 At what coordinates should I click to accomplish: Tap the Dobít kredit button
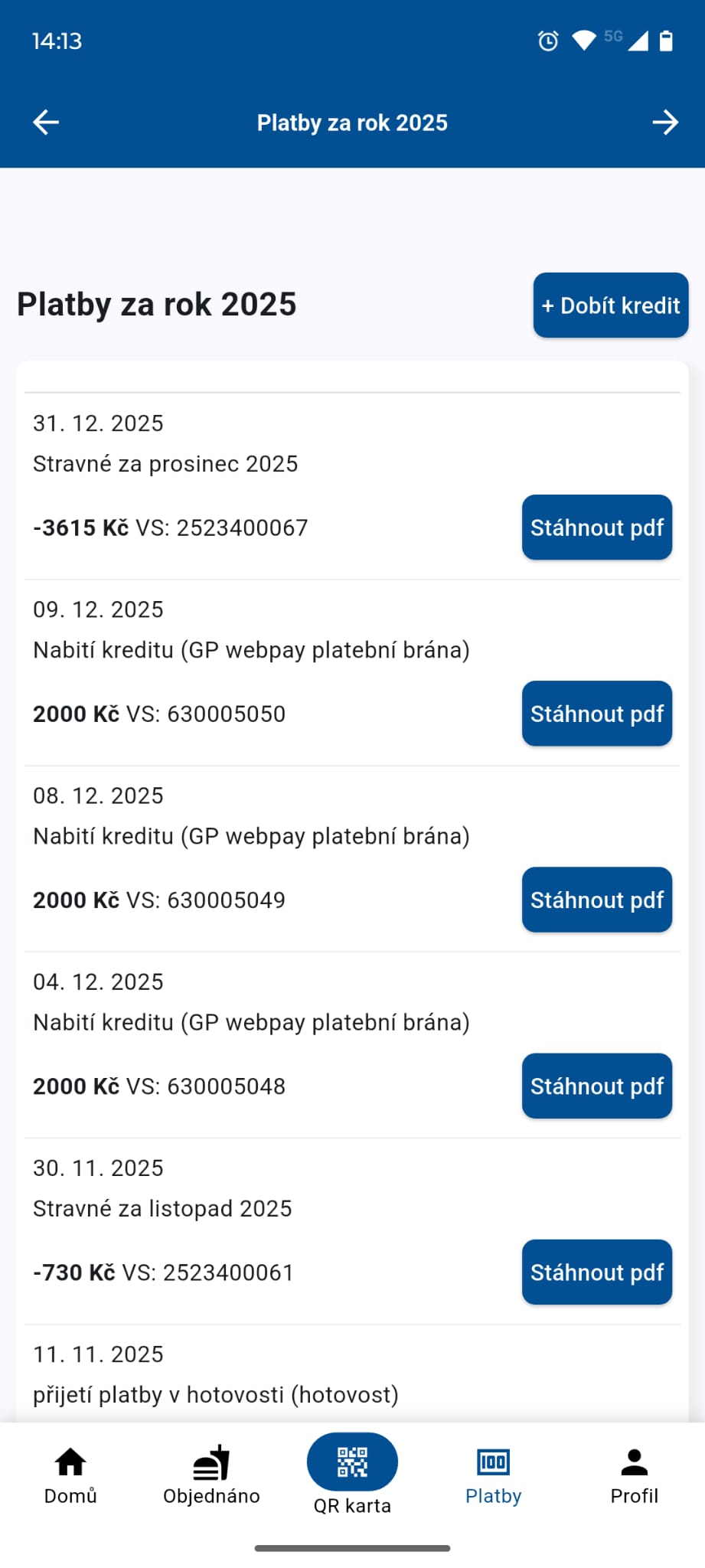coord(610,305)
